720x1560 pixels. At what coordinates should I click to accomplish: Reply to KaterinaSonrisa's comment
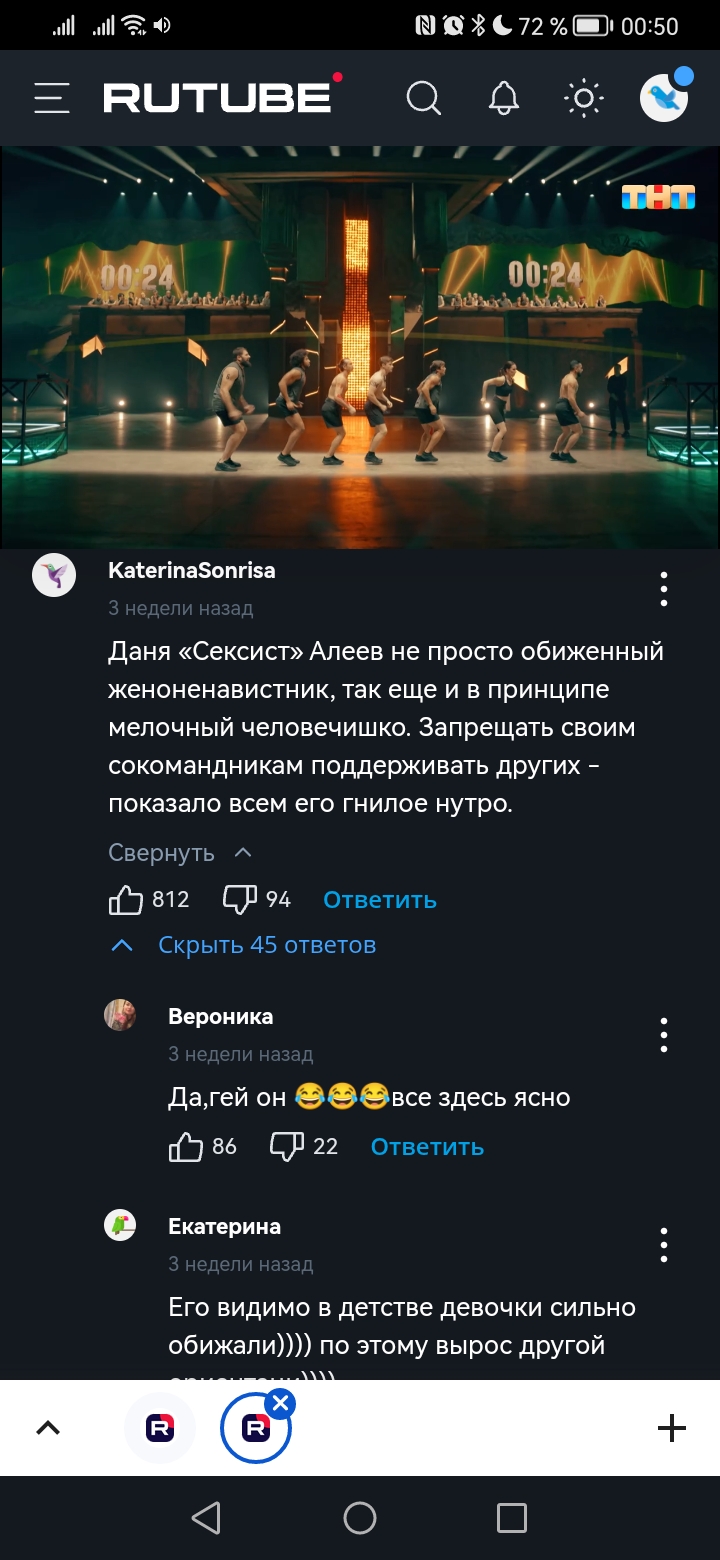point(380,900)
